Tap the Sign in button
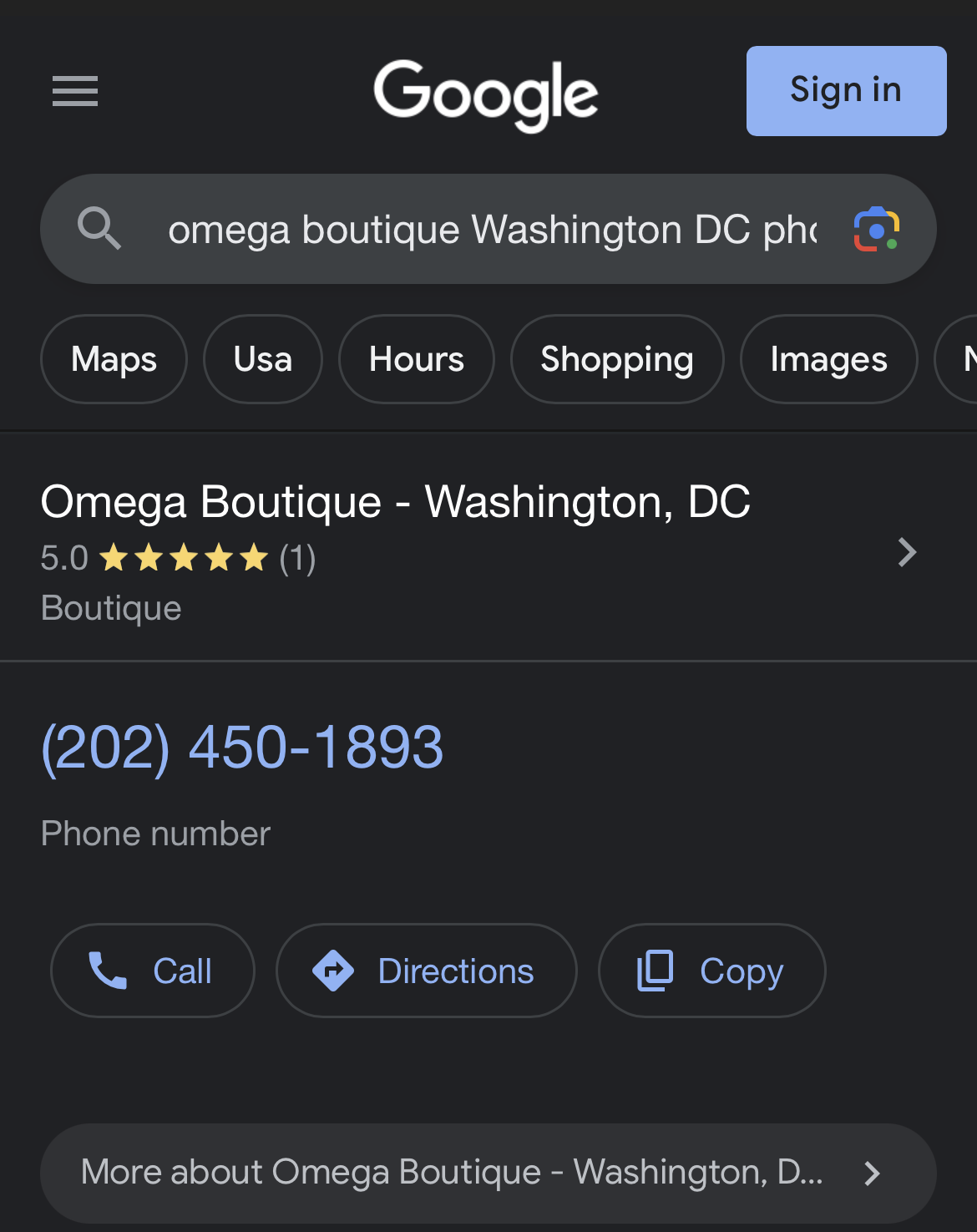Screen dimensions: 977x1232 845,91
